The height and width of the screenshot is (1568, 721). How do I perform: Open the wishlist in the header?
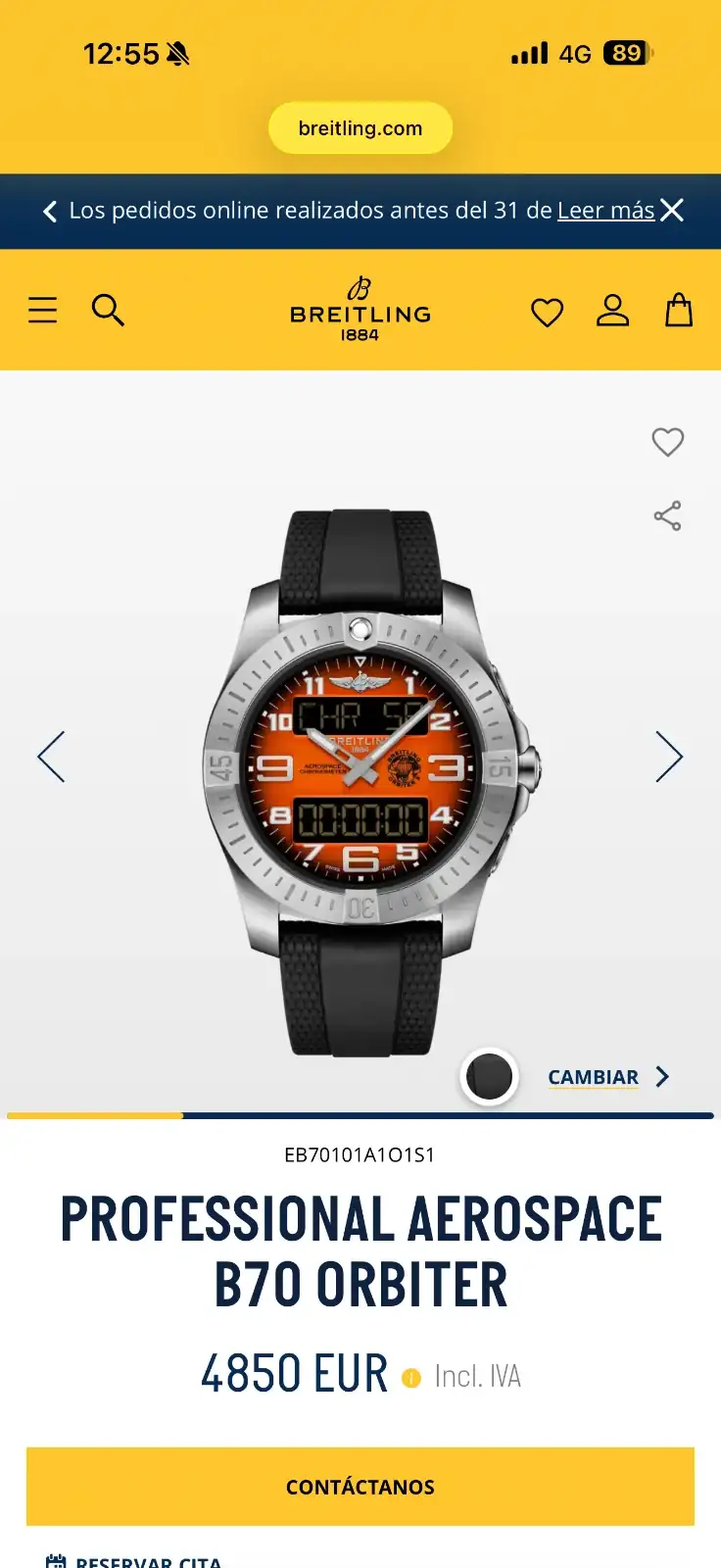tap(547, 313)
